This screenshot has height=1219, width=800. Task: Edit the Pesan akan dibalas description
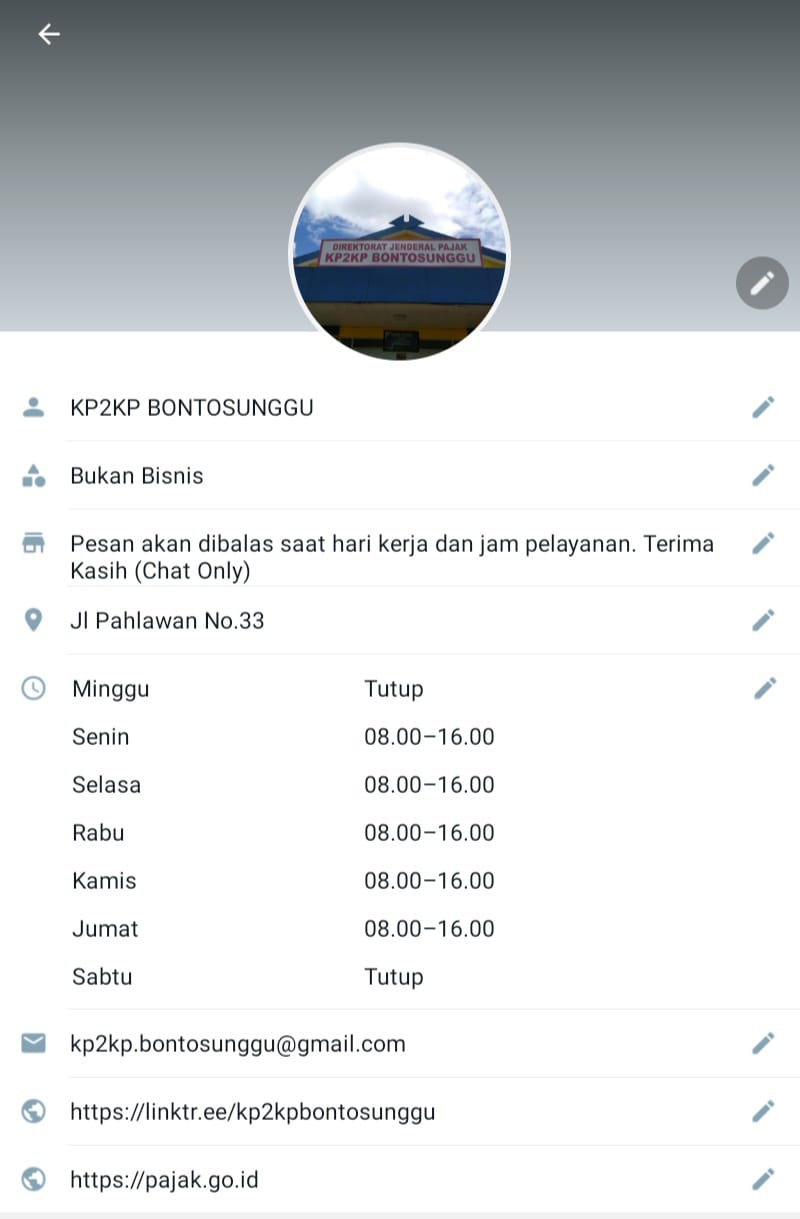763,543
